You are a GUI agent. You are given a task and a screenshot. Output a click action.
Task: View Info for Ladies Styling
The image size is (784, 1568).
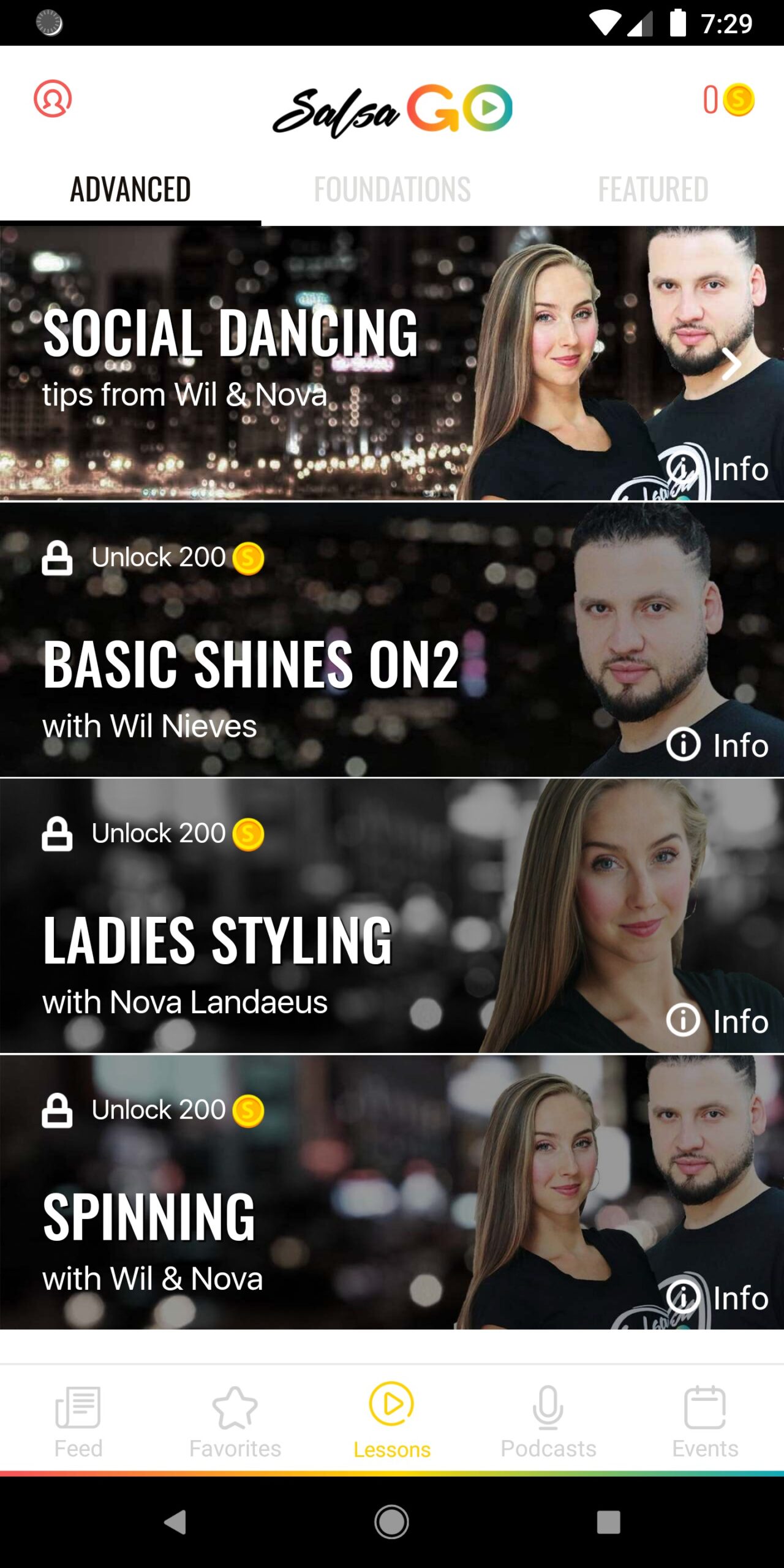click(x=717, y=1021)
